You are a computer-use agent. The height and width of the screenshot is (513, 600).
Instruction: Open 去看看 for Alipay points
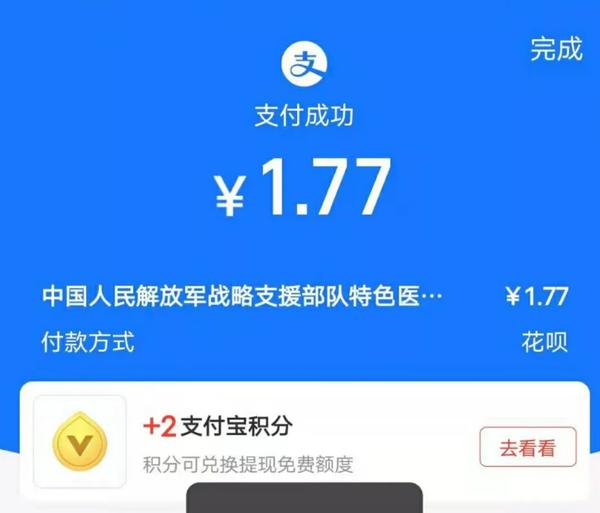coord(527,447)
